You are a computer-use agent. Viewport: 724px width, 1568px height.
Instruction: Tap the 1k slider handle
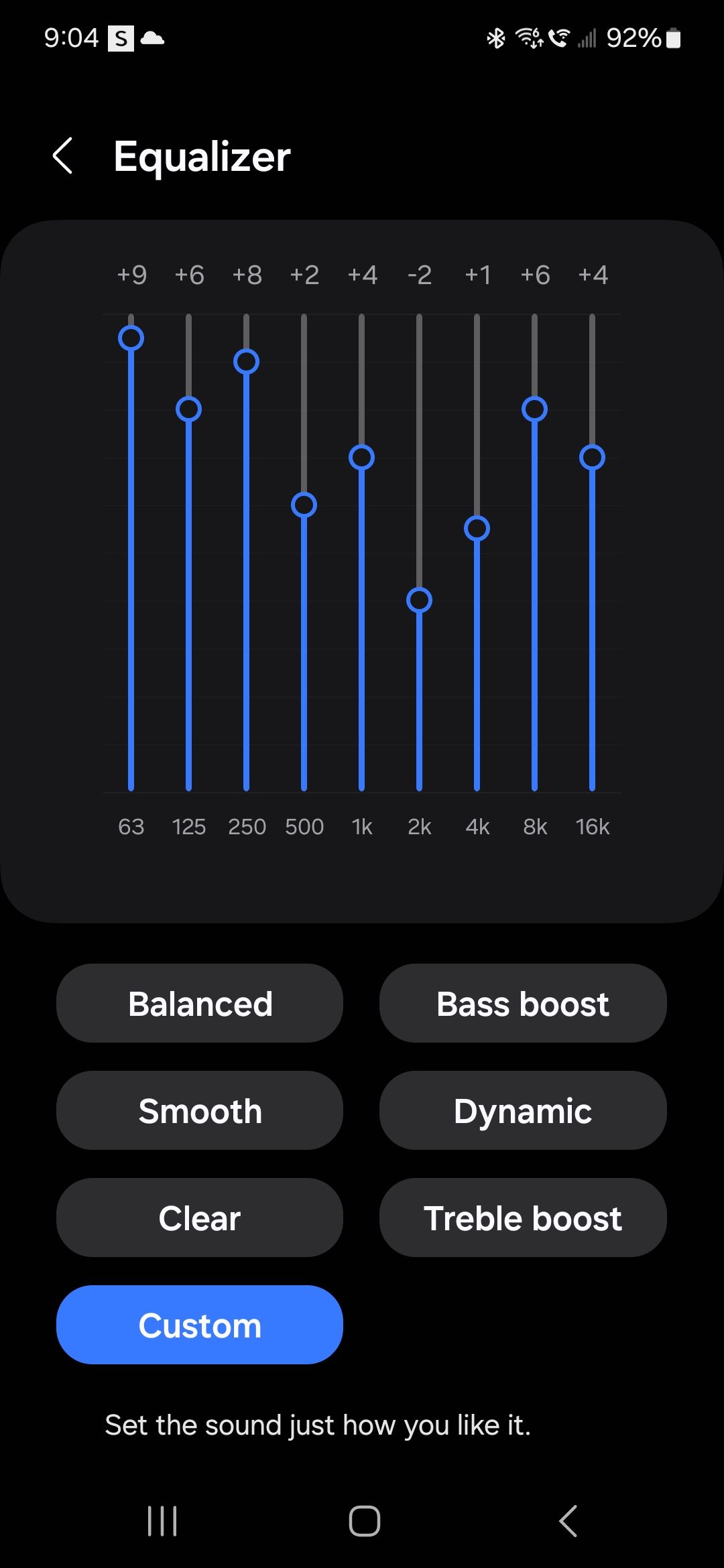coord(362,458)
